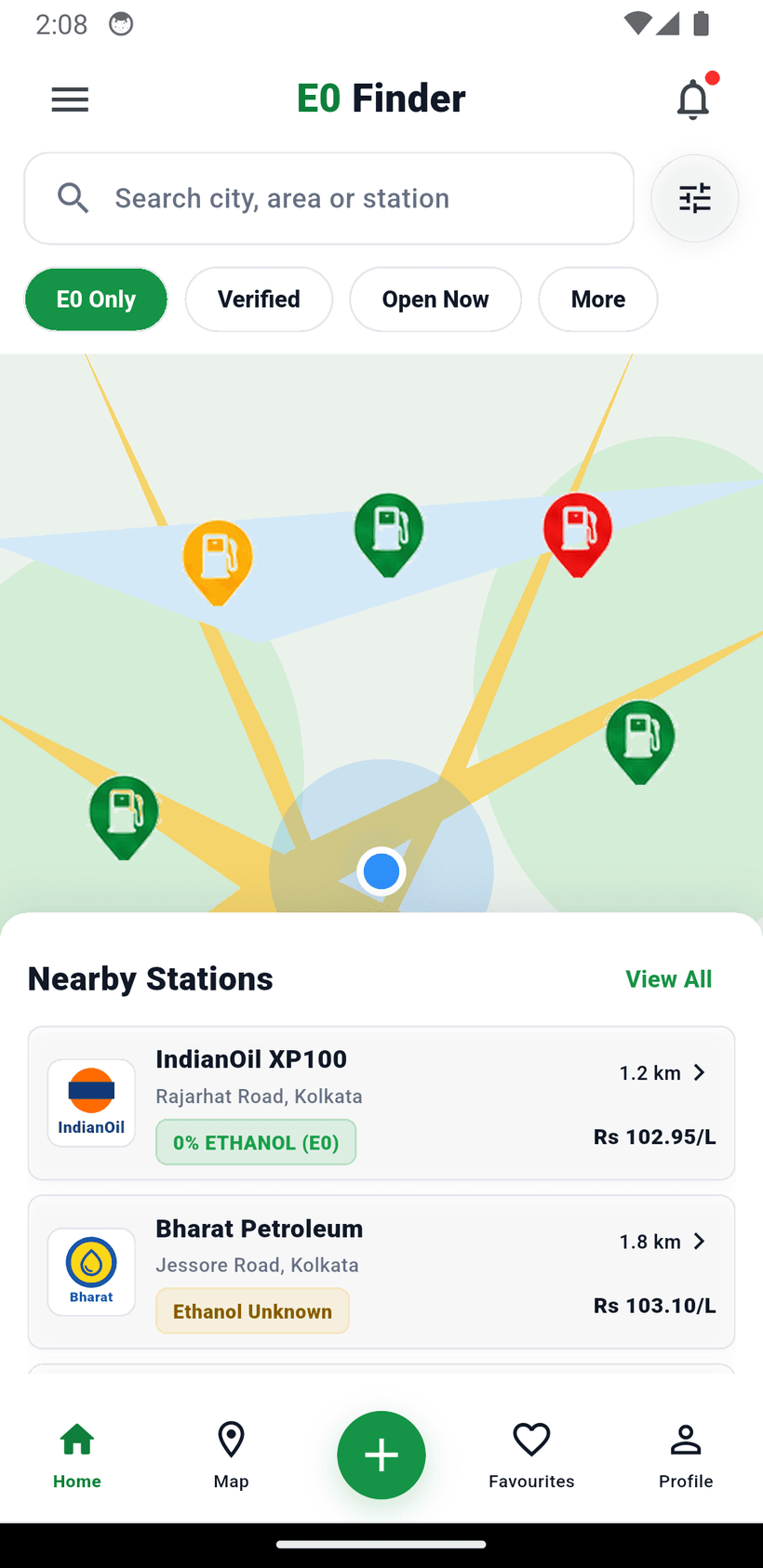The width and height of the screenshot is (763, 1568).
Task: Enable the Open Now filter chip
Action: click(x=435, y=299)
